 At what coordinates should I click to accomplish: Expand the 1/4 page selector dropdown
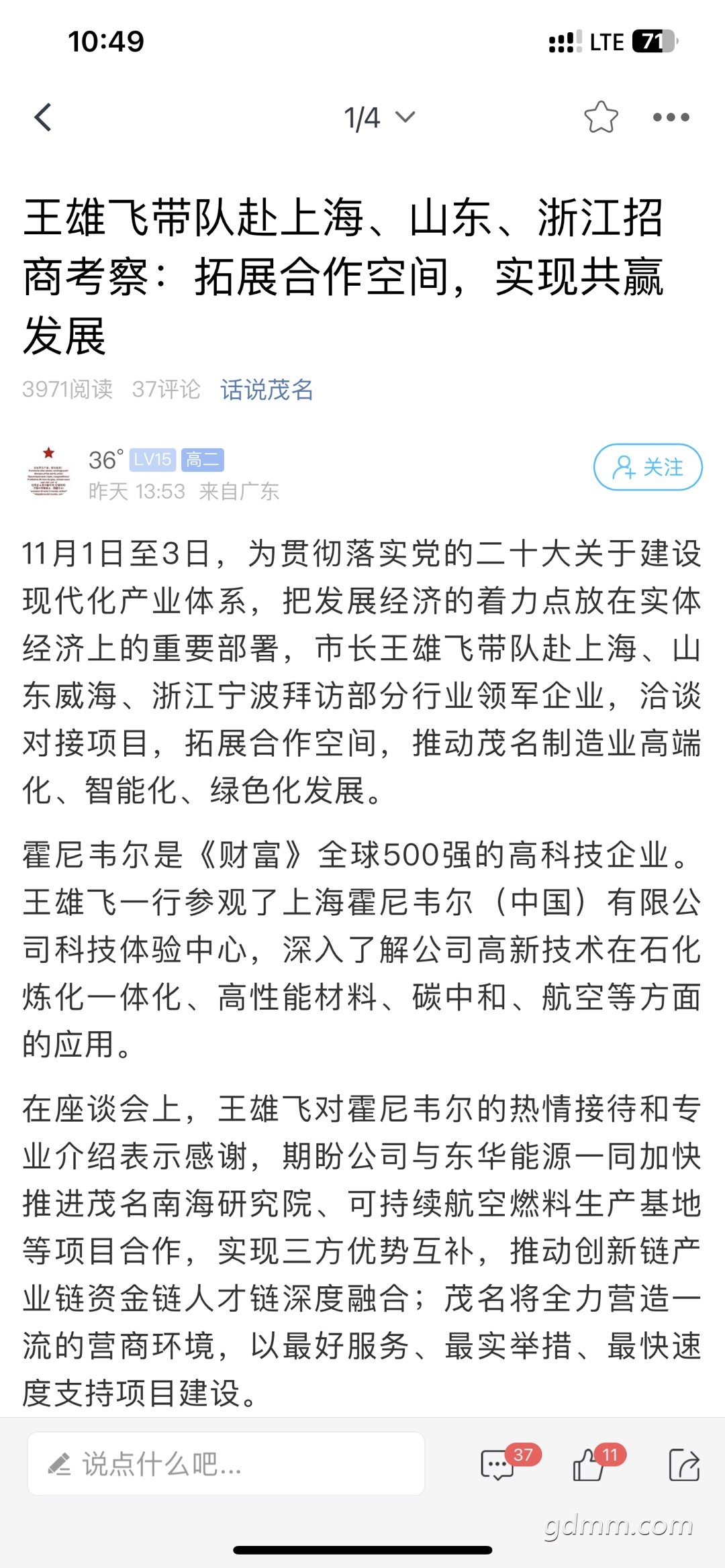pyautogui.click(x=379, y=118)
